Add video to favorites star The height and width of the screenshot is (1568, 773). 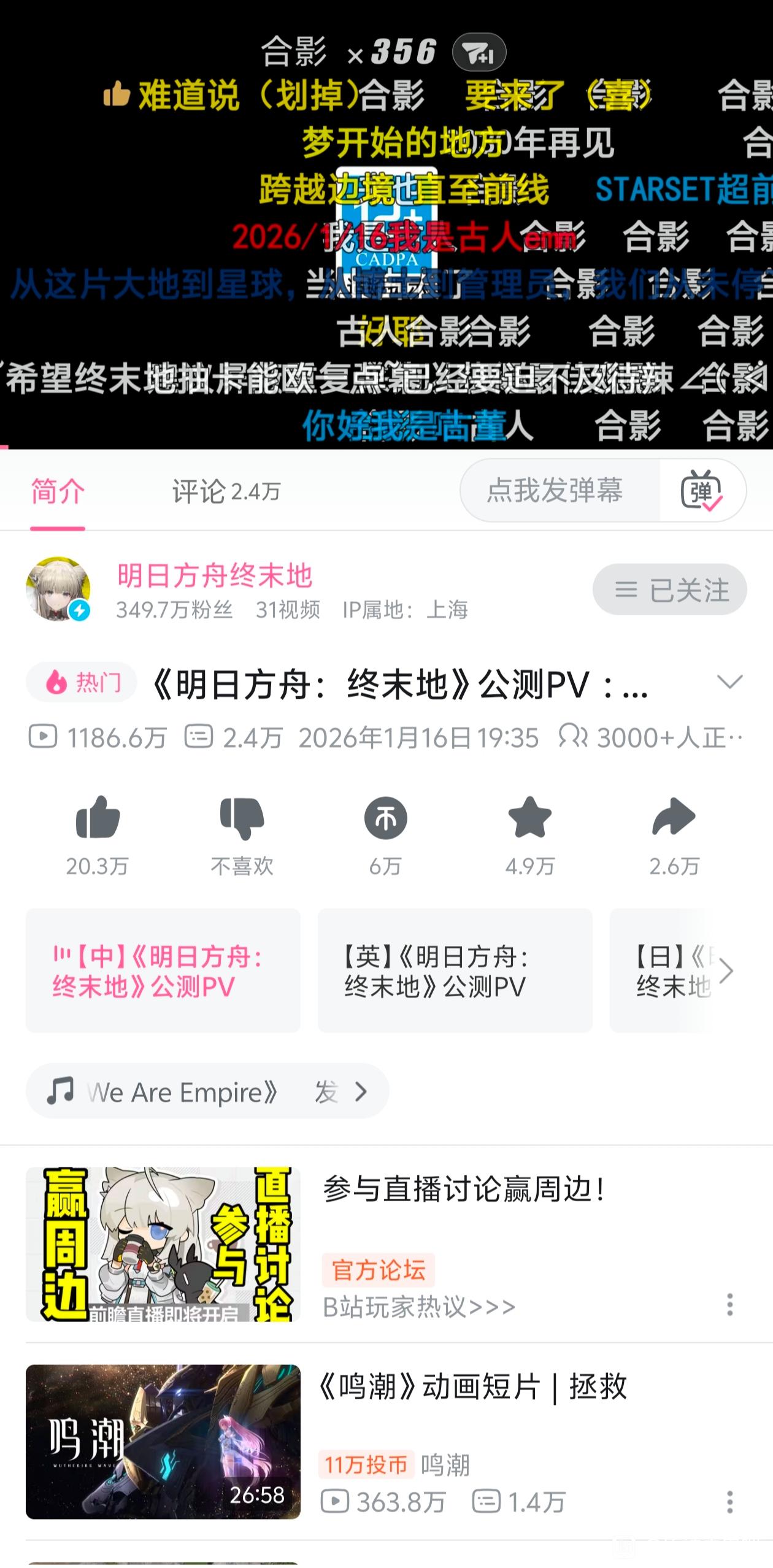(x=529, y=818)
